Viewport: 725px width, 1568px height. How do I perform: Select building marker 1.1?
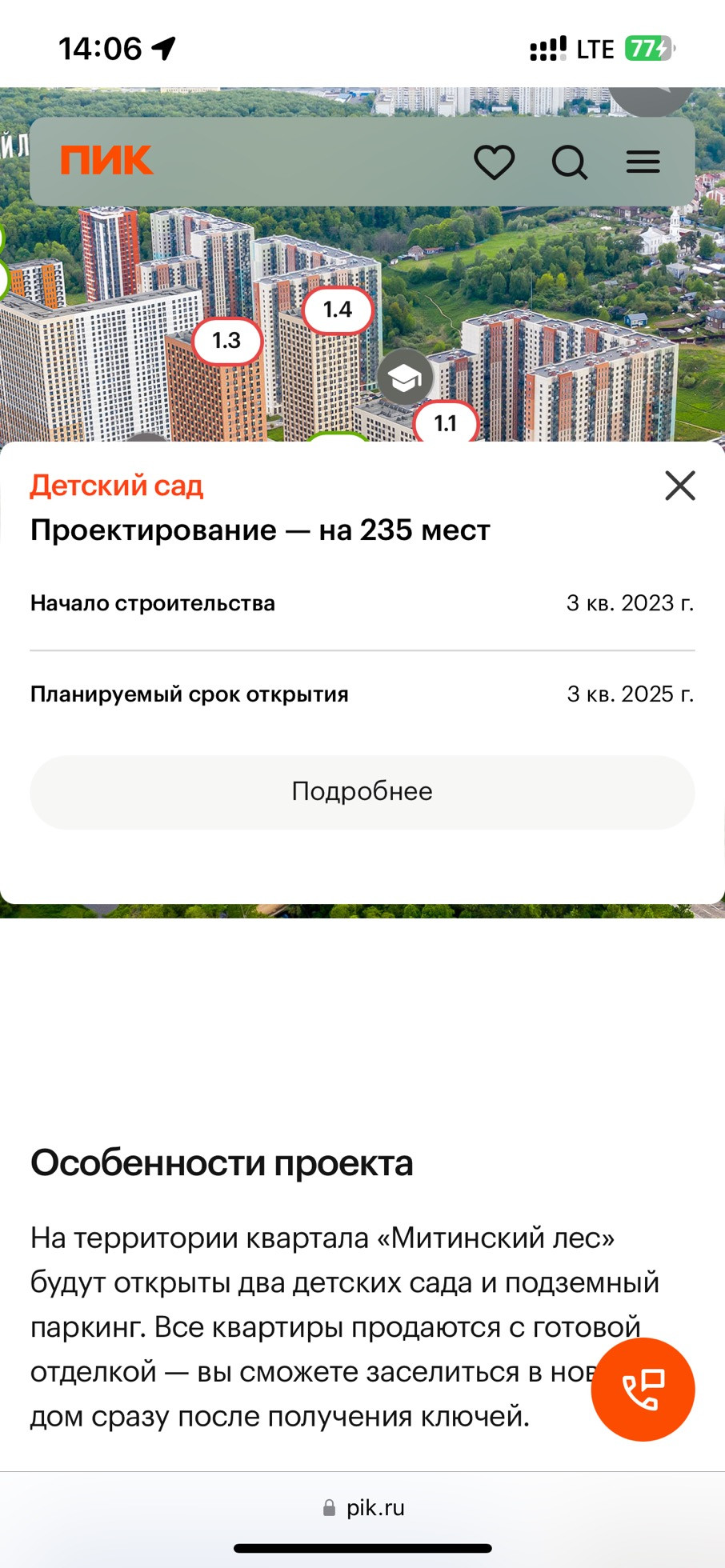(446, 422)
